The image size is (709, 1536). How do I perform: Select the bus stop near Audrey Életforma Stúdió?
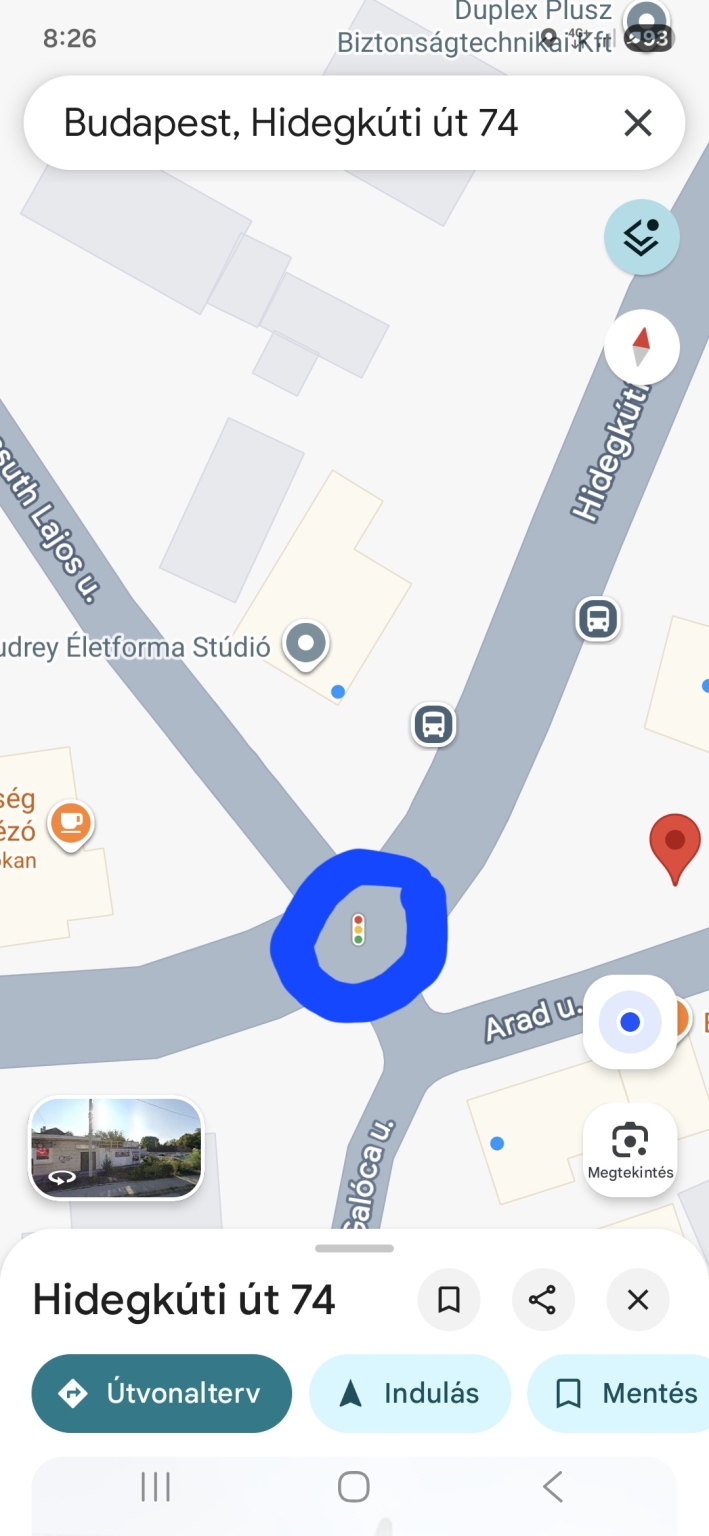[434, 724]
